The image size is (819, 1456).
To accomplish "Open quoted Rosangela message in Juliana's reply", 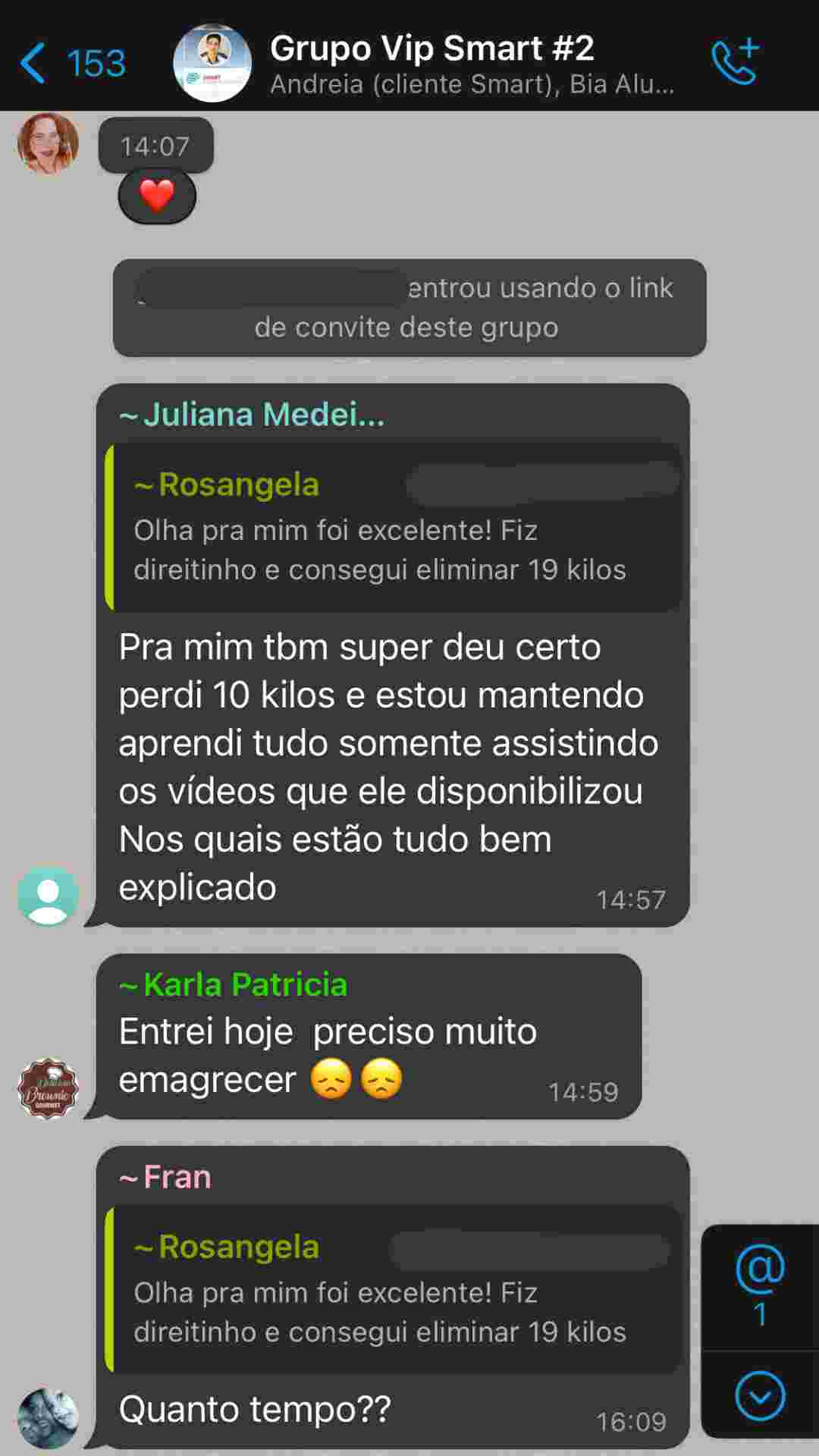I will click(393, 529).
